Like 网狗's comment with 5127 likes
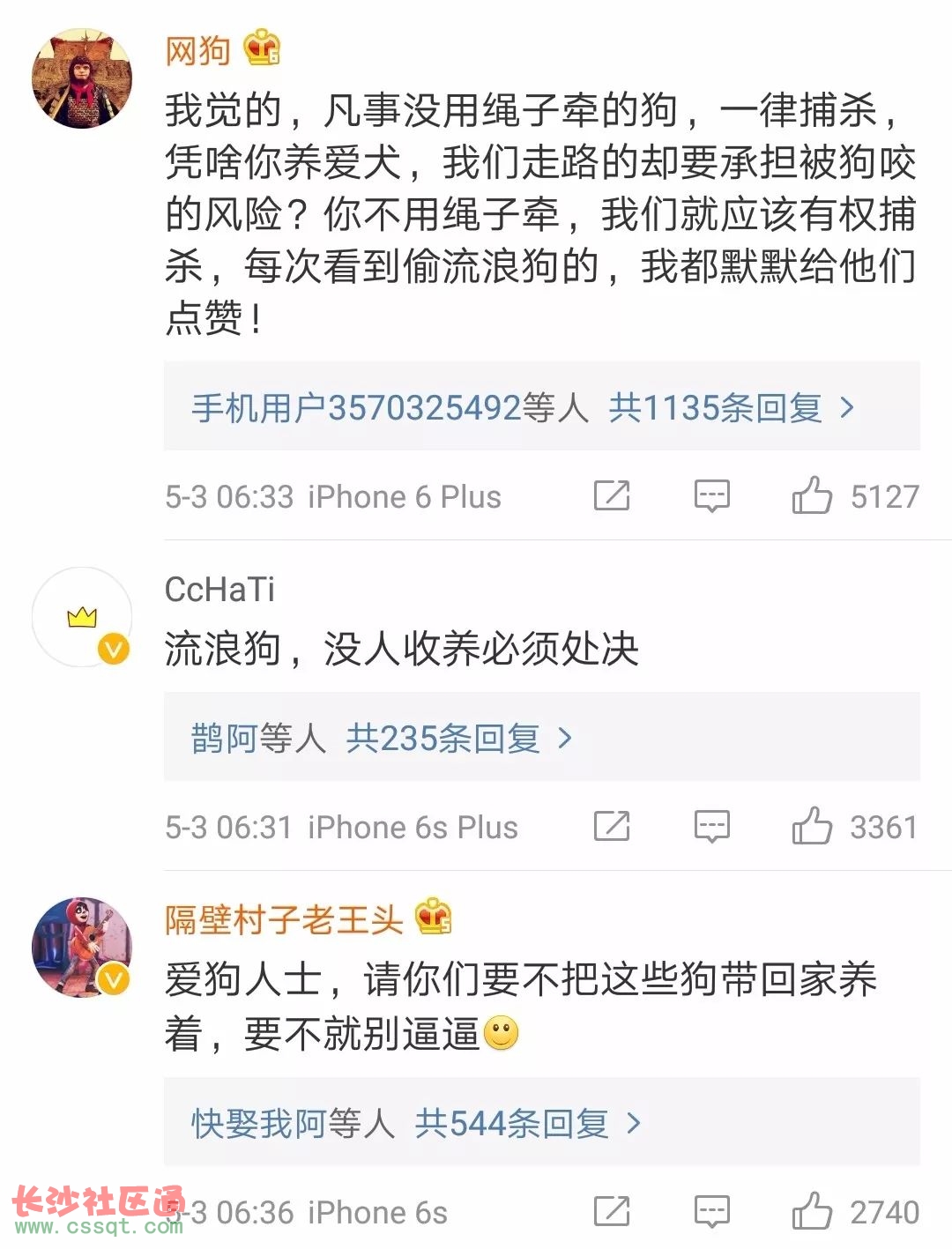952x1249 pixels. (812, 495)
